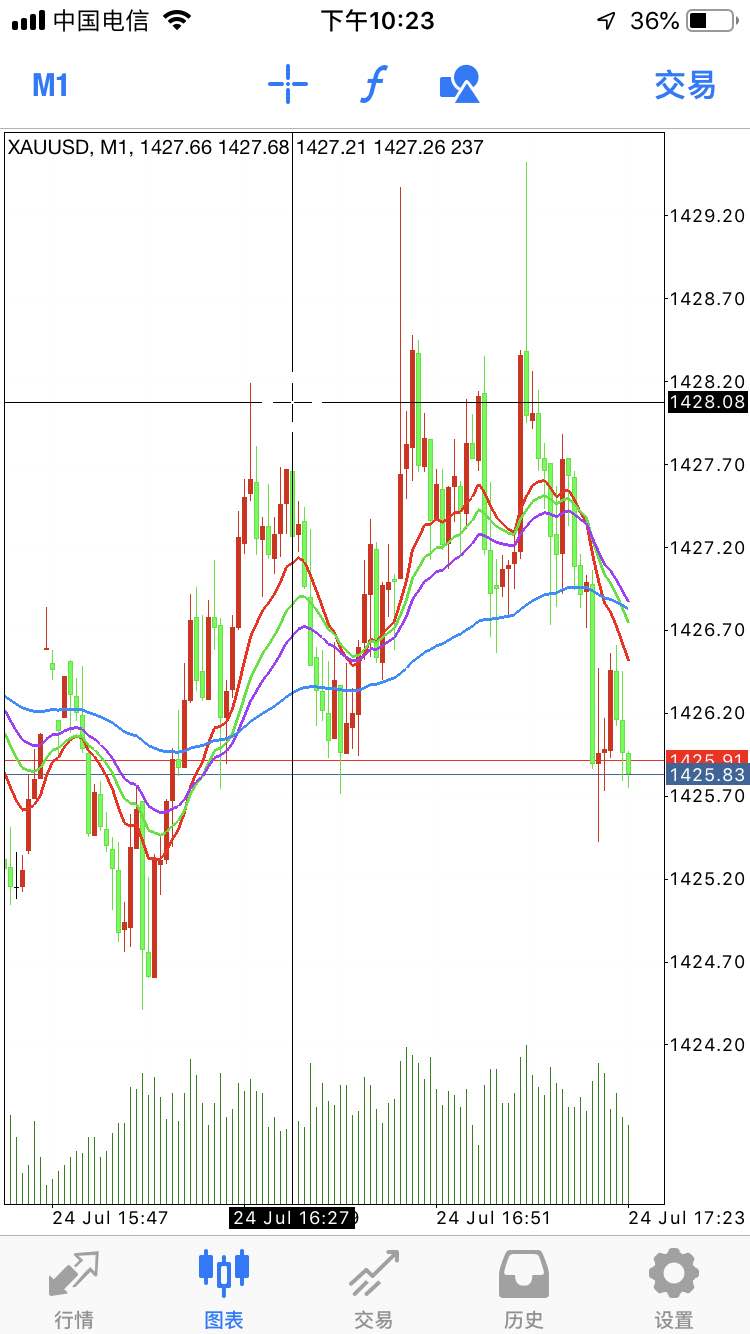
Task: Open the drawing objects icon
Action: (x=460, y=85)
